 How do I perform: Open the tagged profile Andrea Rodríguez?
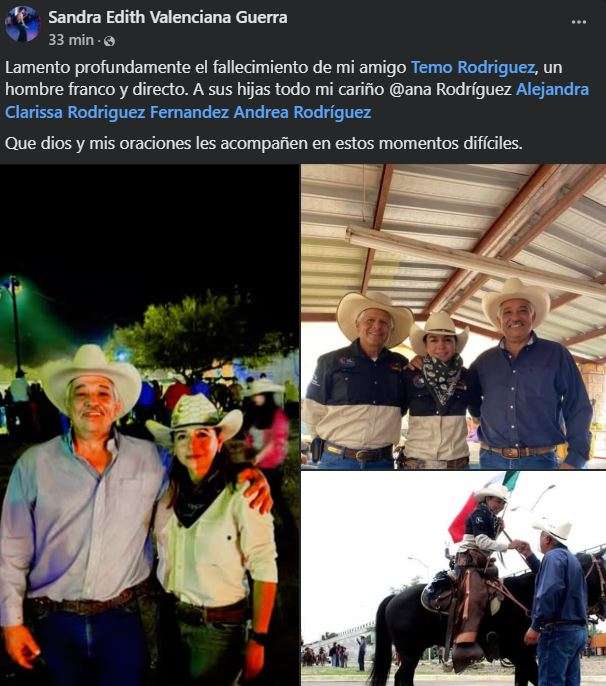tap(302, 112)
